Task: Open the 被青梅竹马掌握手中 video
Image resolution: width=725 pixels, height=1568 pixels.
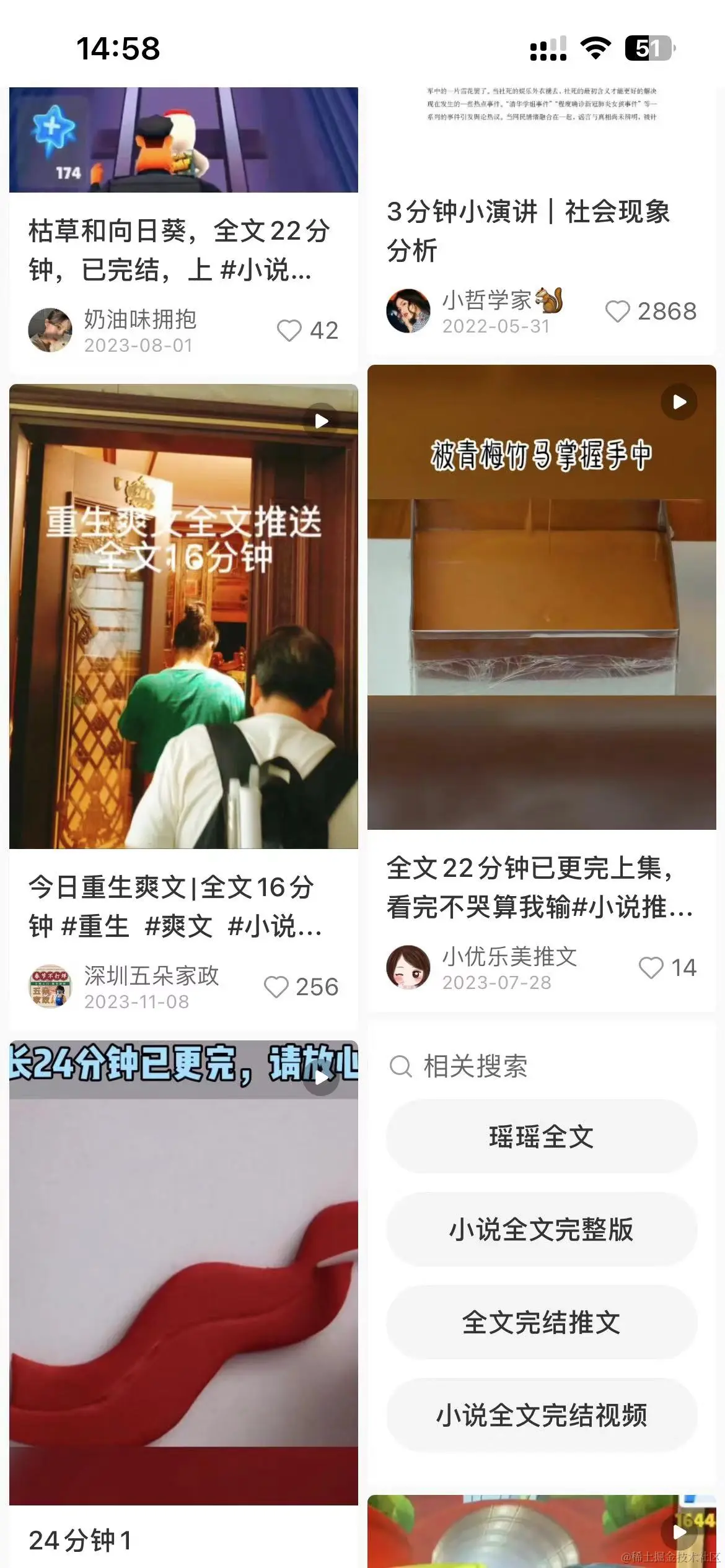Action: point(542,597)
